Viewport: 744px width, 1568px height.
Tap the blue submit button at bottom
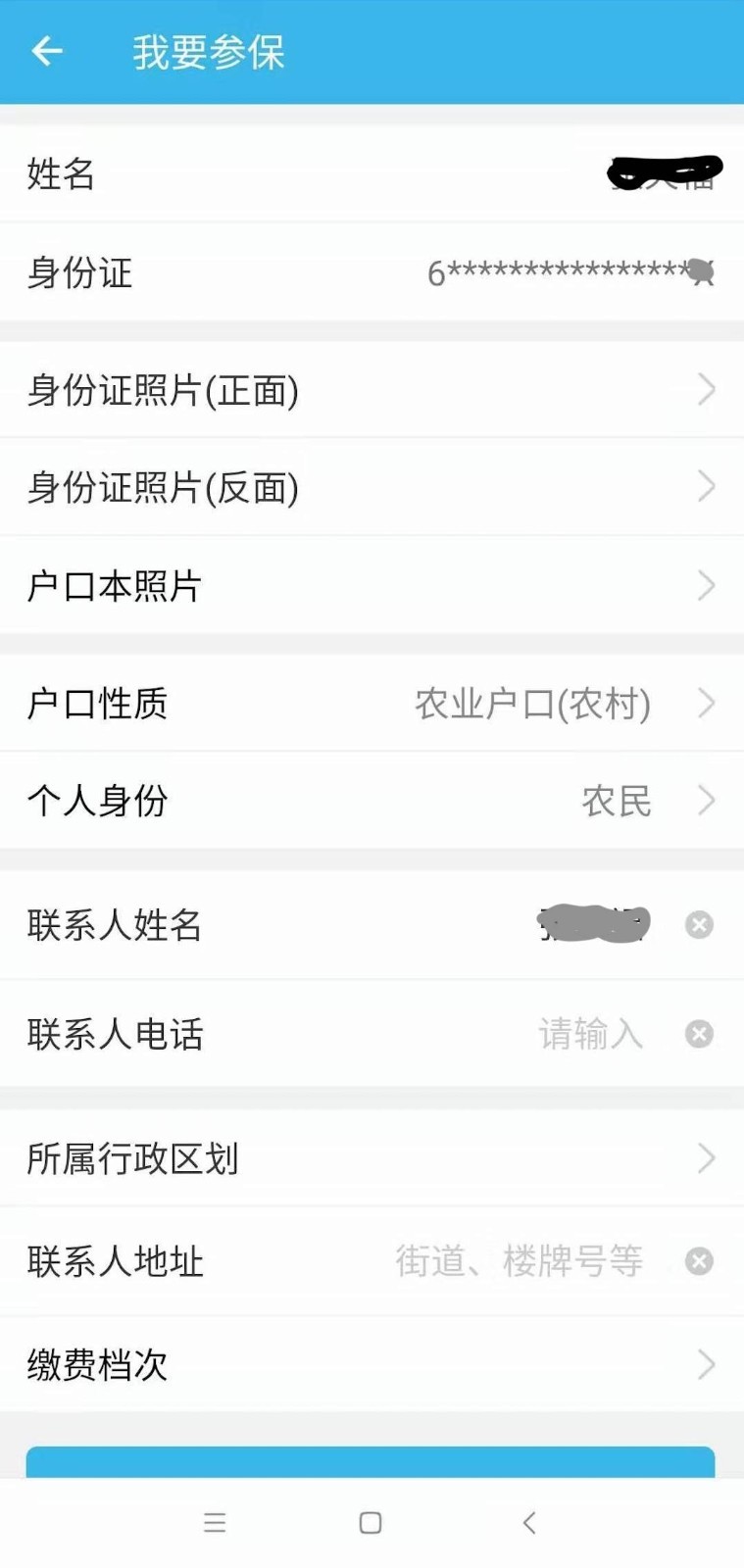pyautogui.click(x=372, y=1460)
